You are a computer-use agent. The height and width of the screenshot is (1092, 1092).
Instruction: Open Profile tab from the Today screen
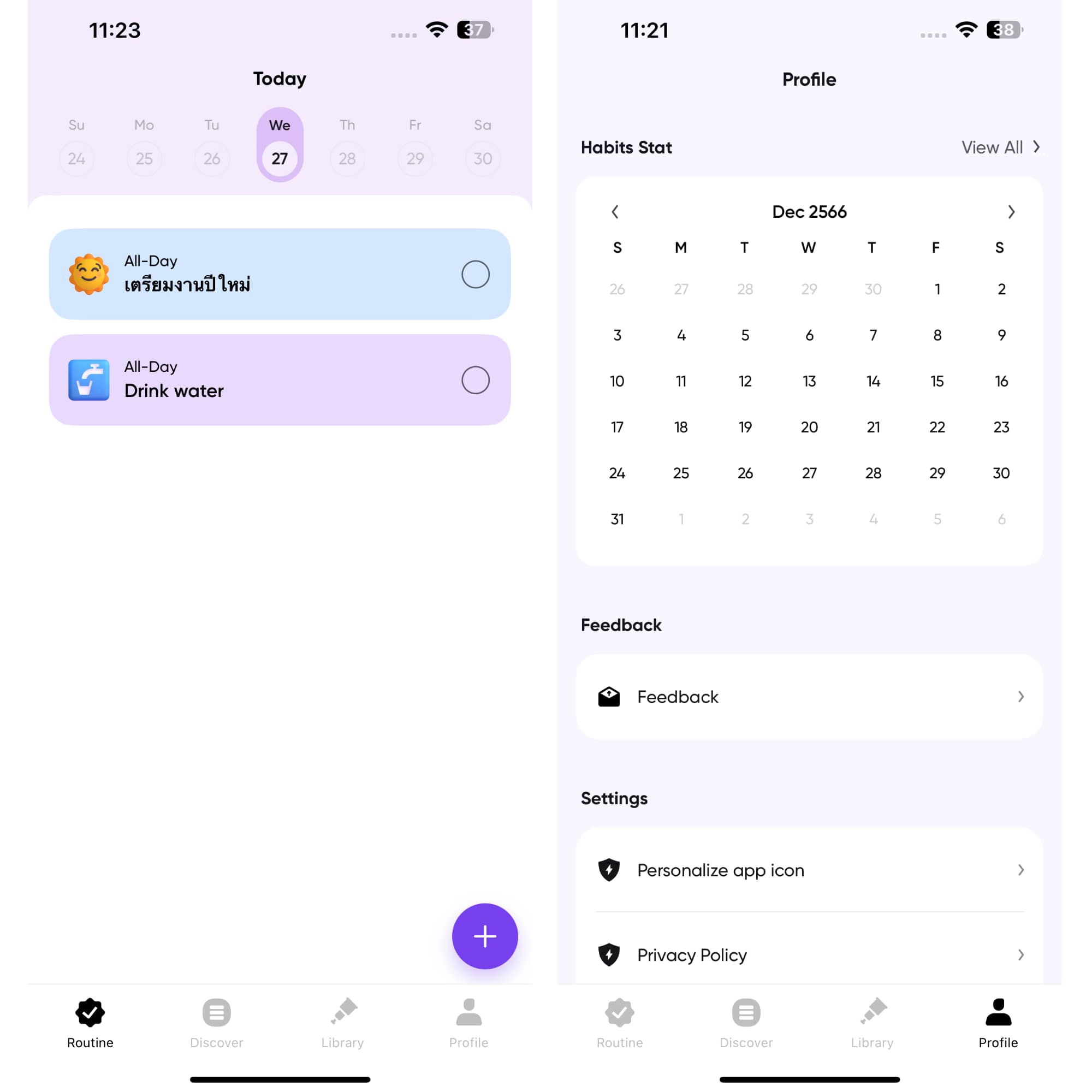pyautogui.click(x=468, y=1023)
